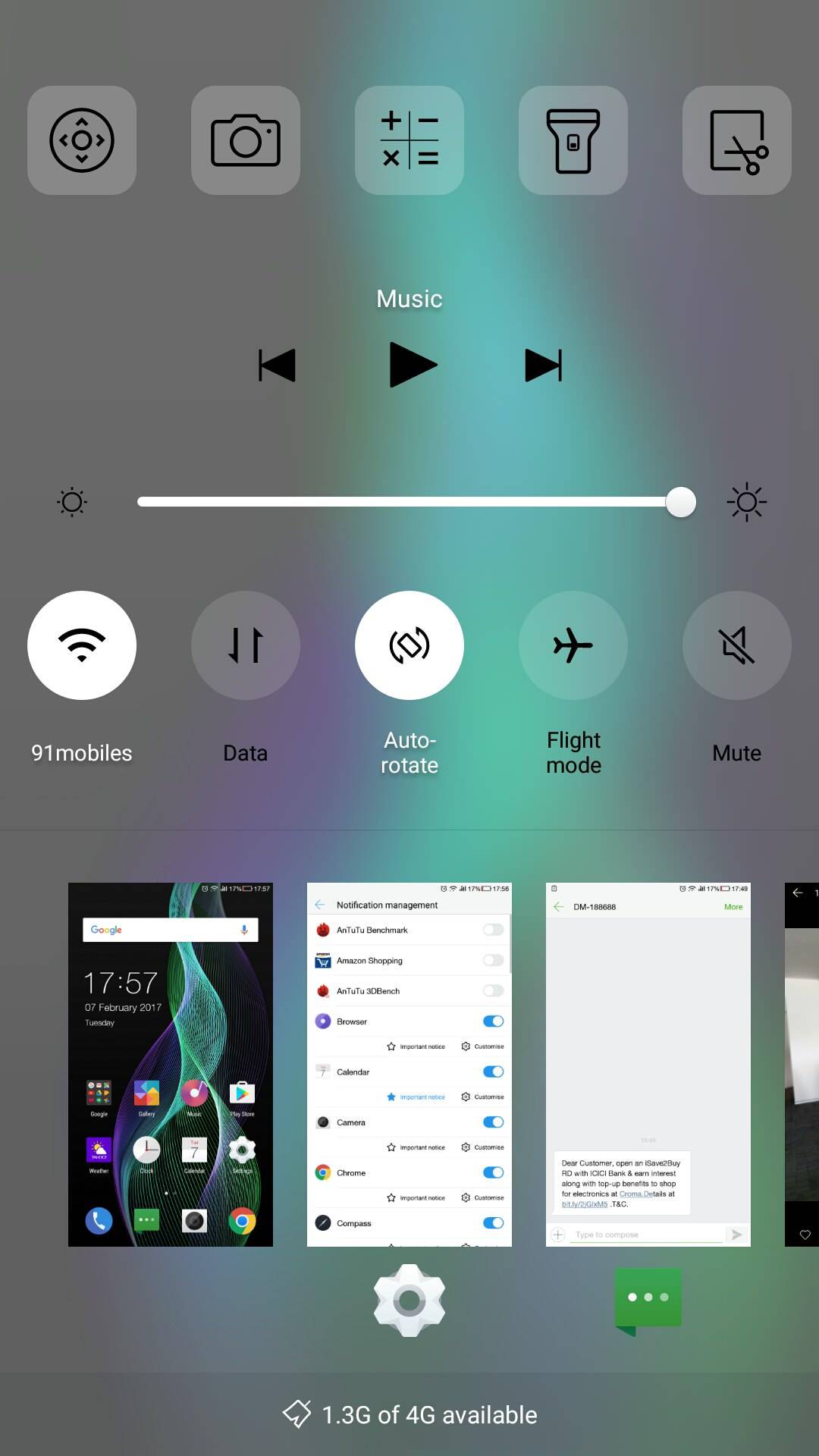Tap the 1.3G of 4G data status
819x1456 pixels.
(409, 1414)
